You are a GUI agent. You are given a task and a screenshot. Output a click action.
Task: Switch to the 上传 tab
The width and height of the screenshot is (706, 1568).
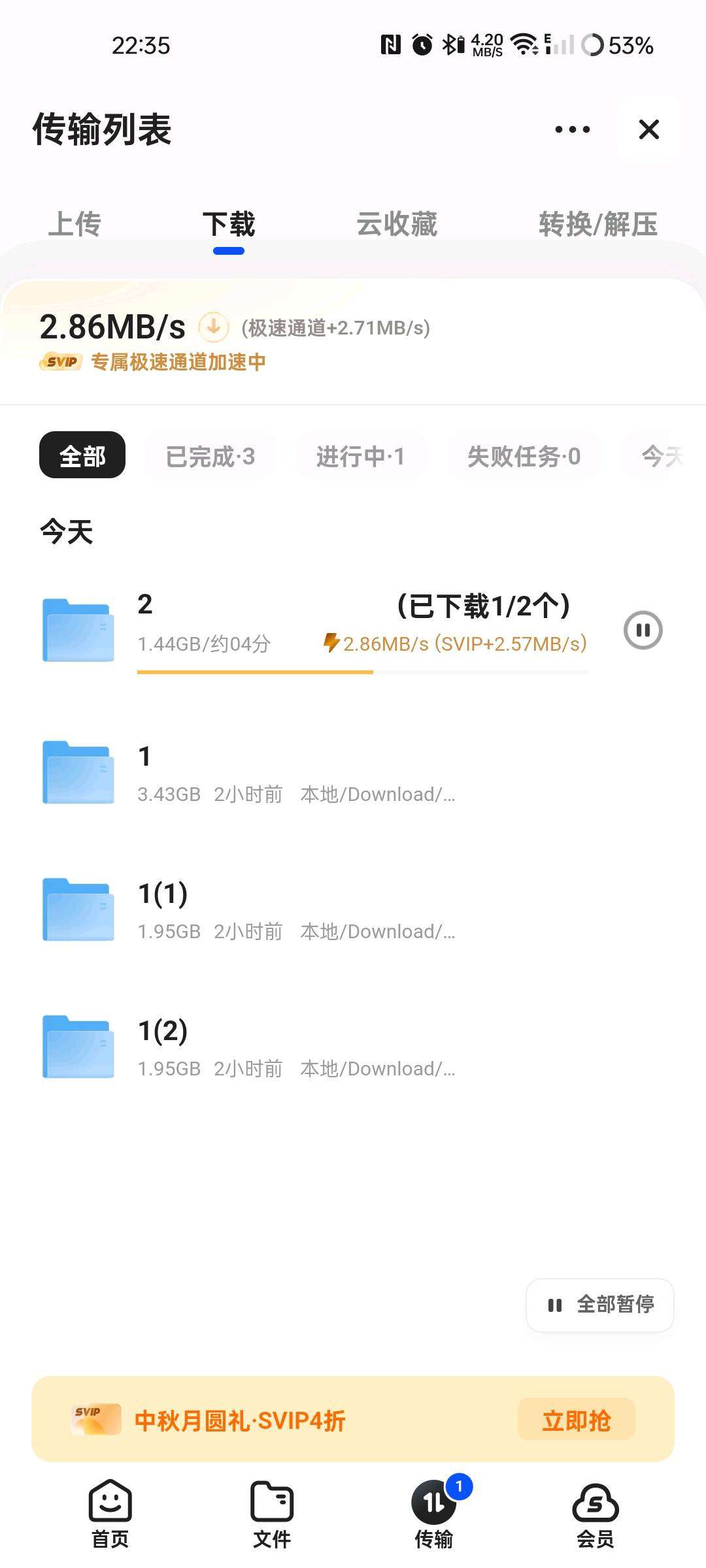pyautogui.click(x=75, y=224)
